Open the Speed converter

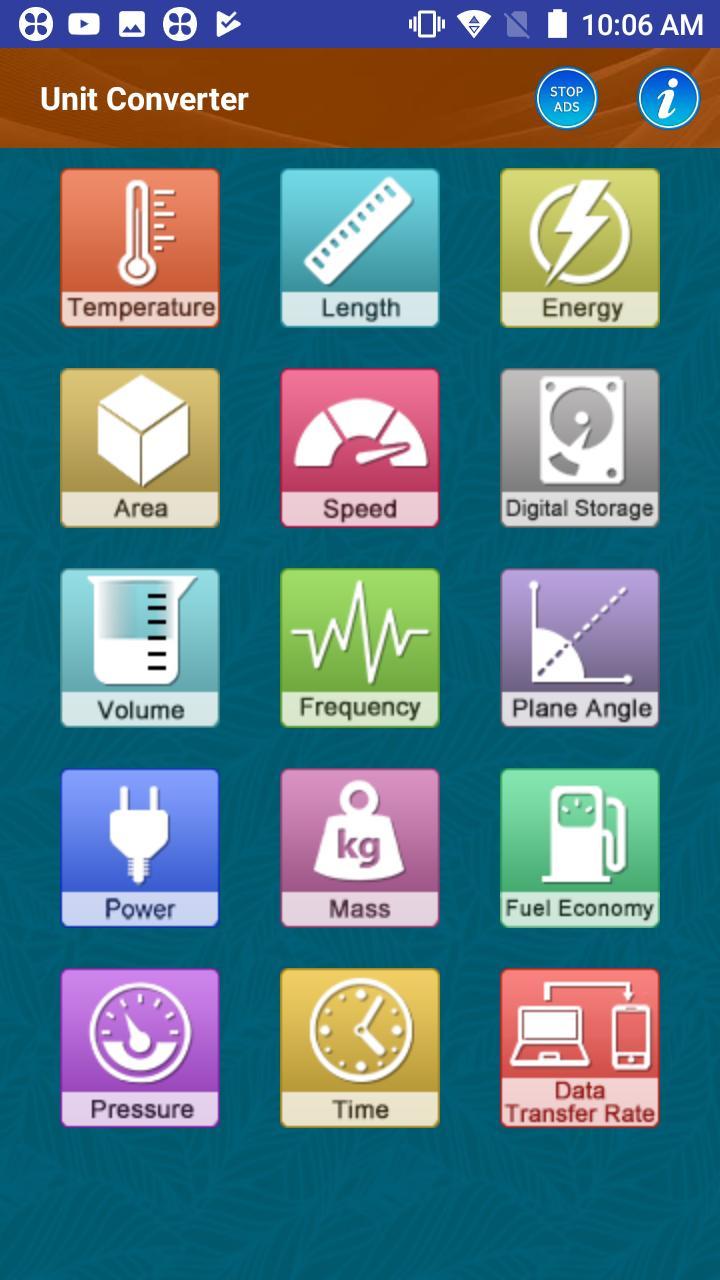pyautogui.click(x=359, y=447)
